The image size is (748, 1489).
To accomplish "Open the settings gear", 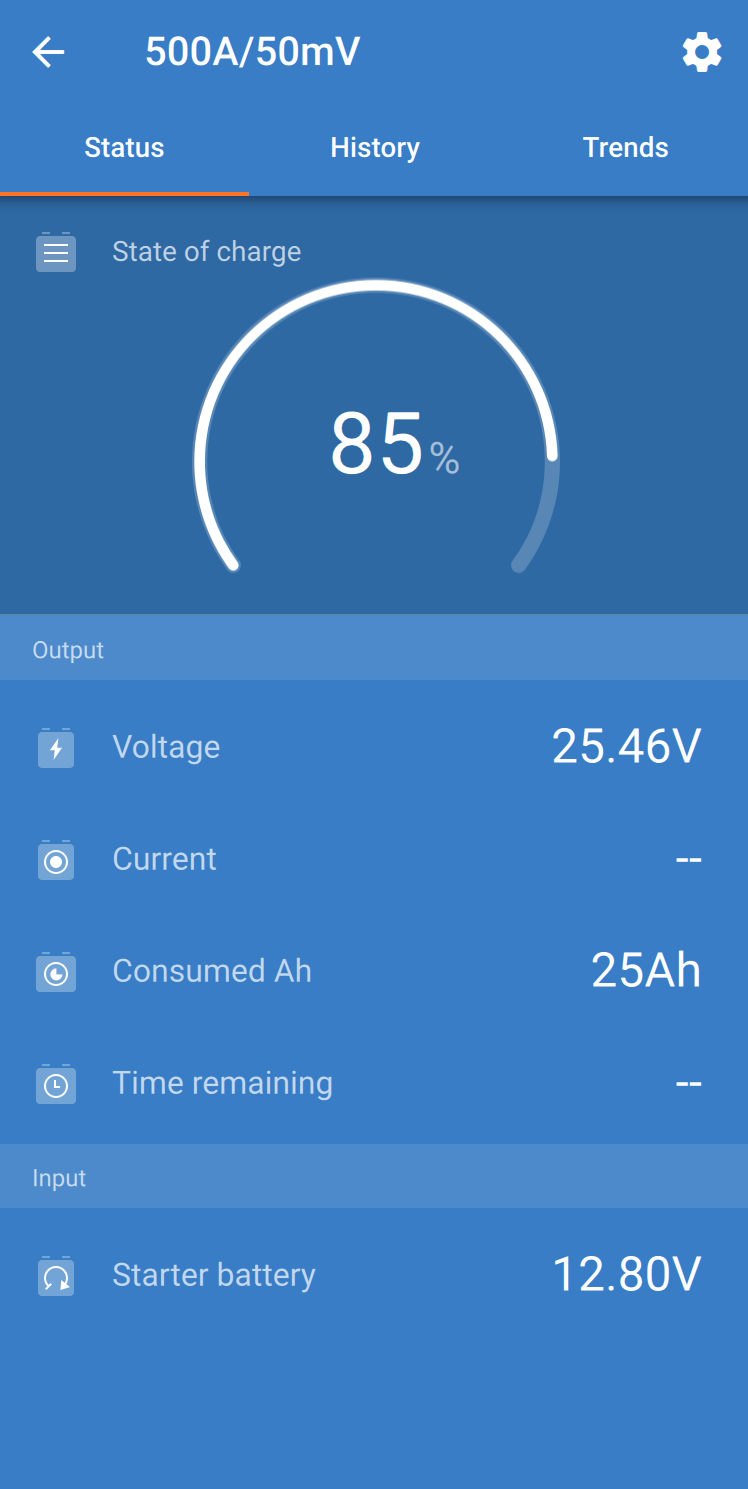I will click(x=702, y=52).
